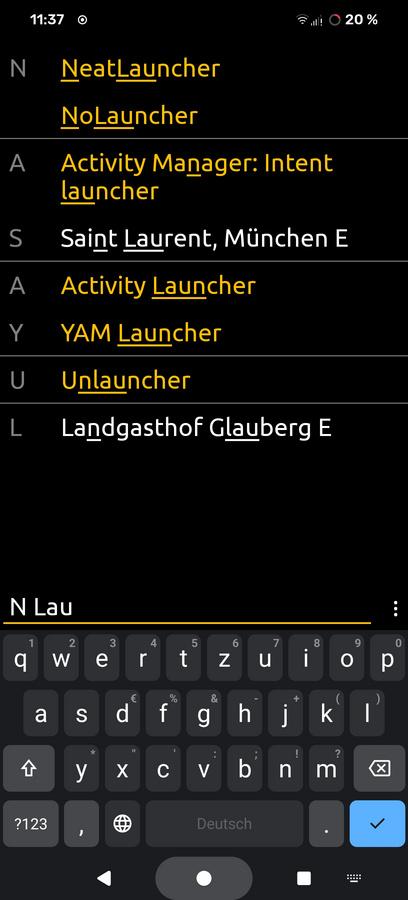408x900 pixels.
Task: Select the Saint Laurent, München E entry
Action: click(204, 238)
